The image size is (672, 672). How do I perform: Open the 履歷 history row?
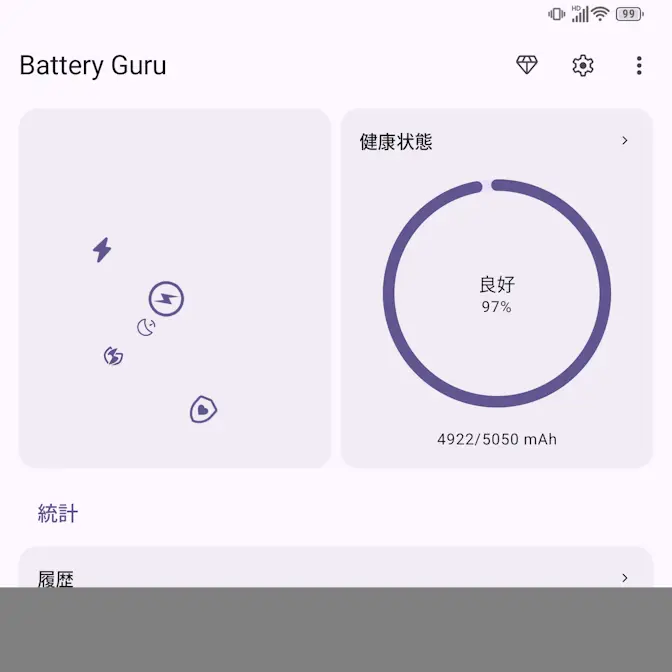336,576
